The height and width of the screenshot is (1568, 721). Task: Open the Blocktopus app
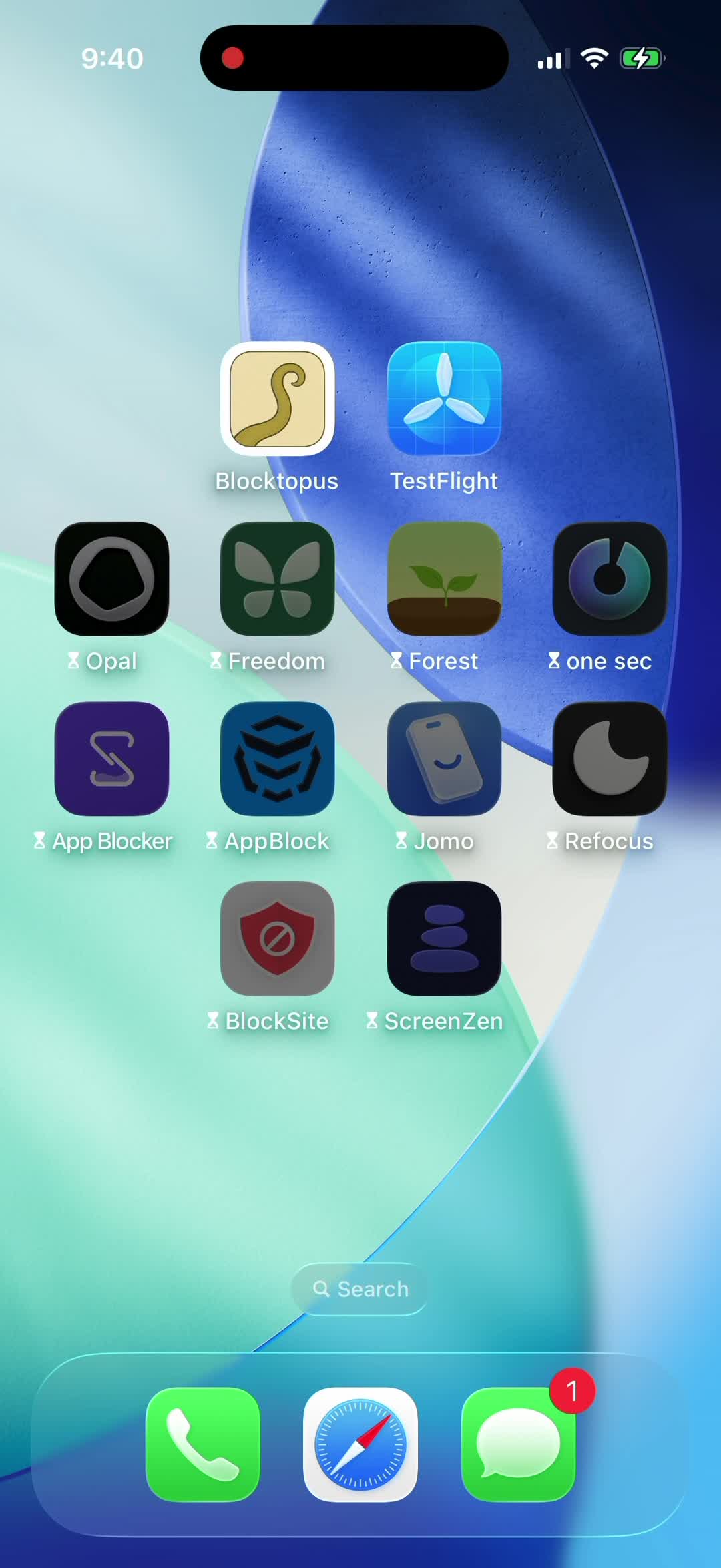pyautogui.click(x=277, y=399)
